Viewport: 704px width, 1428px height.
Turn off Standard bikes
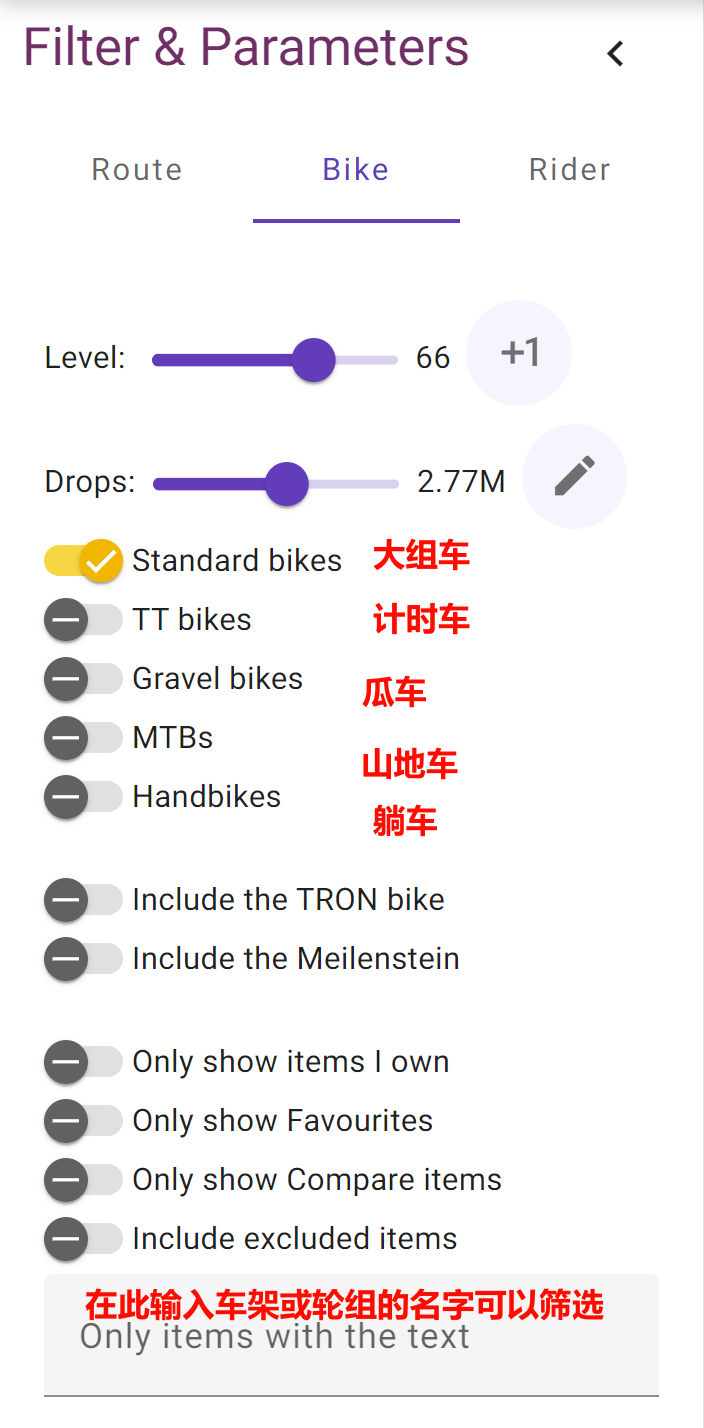click(x=83, y=561)
